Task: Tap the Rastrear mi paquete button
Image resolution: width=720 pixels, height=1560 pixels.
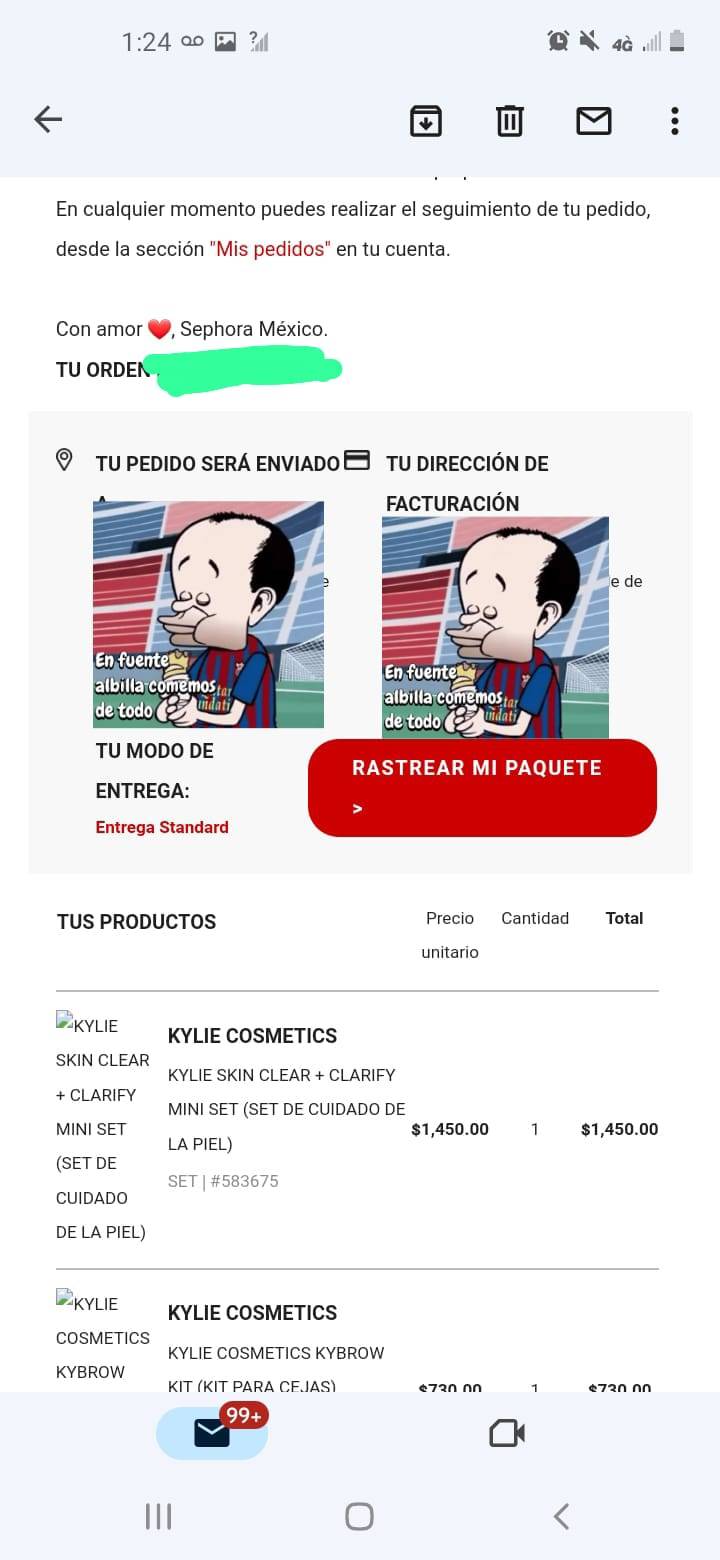Action: pyautogui.click(x=482, y=787)
